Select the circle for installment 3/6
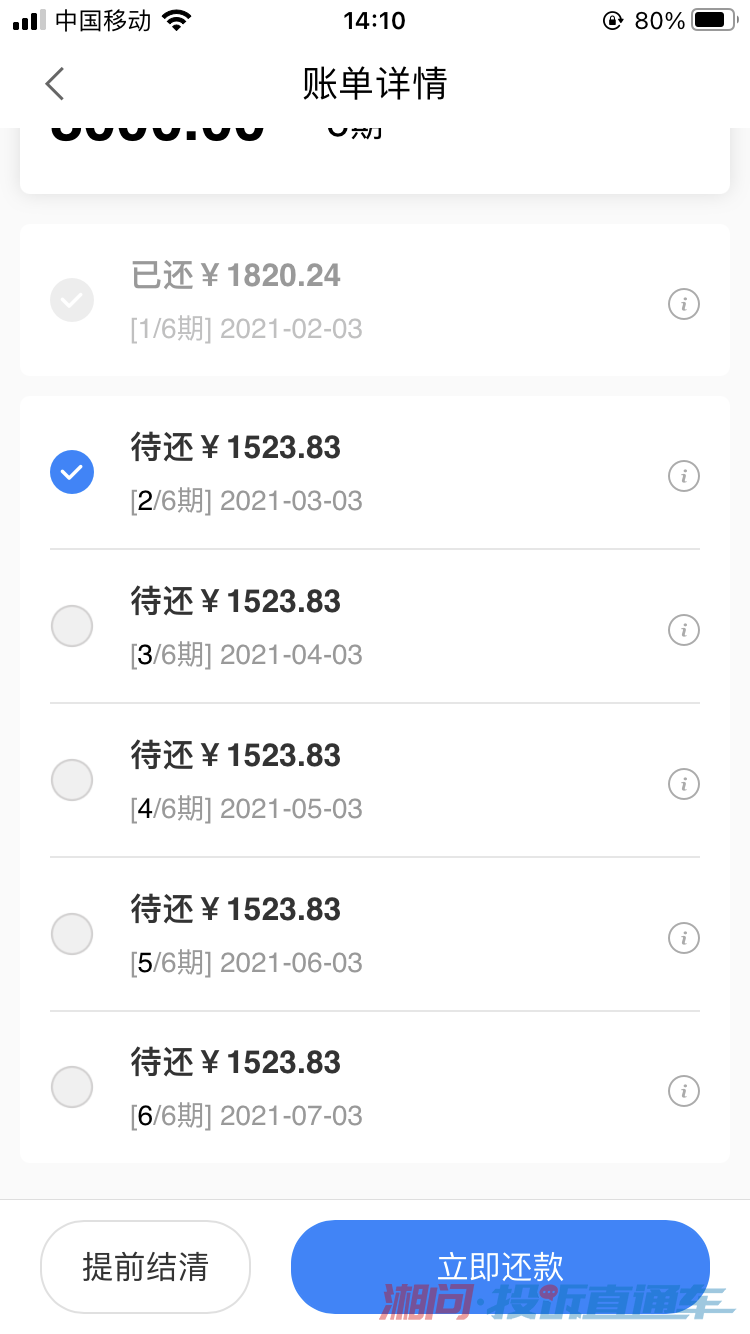 pos(71,626)
